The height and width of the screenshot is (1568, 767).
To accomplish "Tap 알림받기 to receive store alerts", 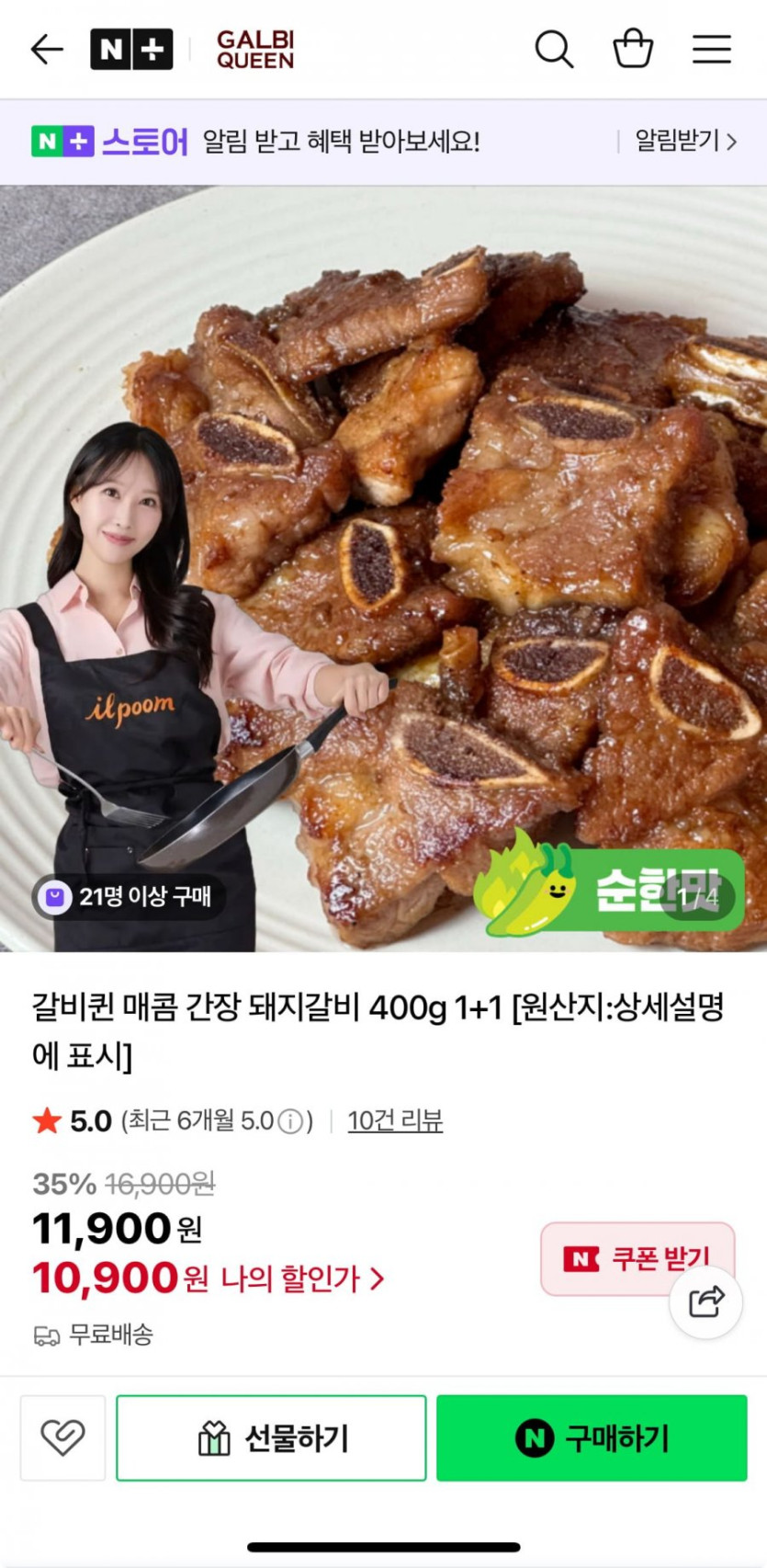I will coord(685,142).
